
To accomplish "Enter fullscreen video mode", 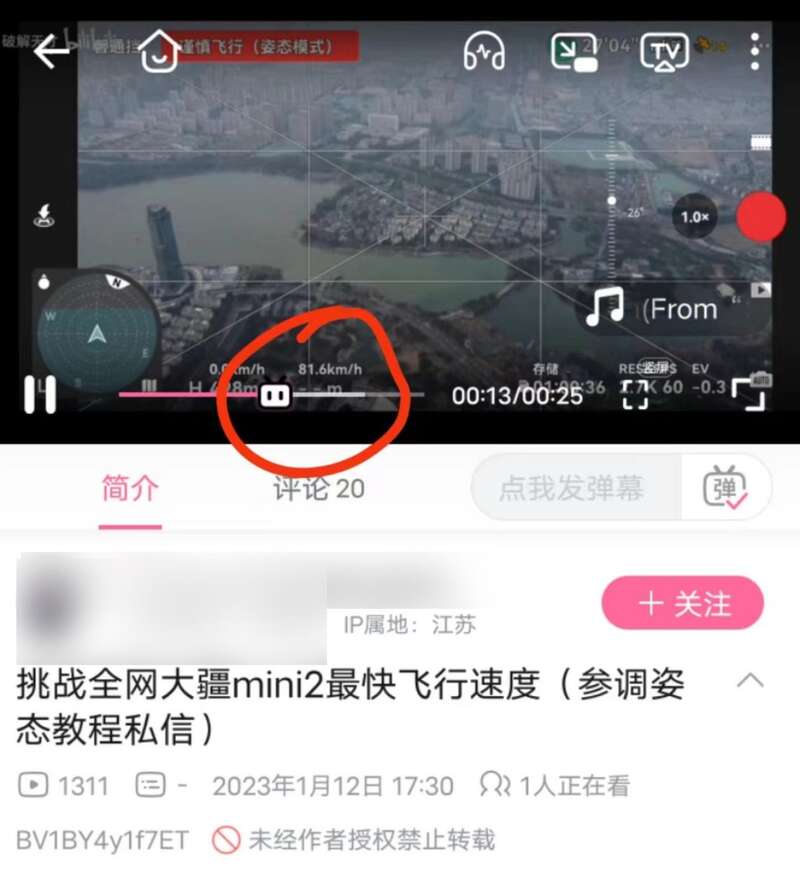I will tap(749, 395).
